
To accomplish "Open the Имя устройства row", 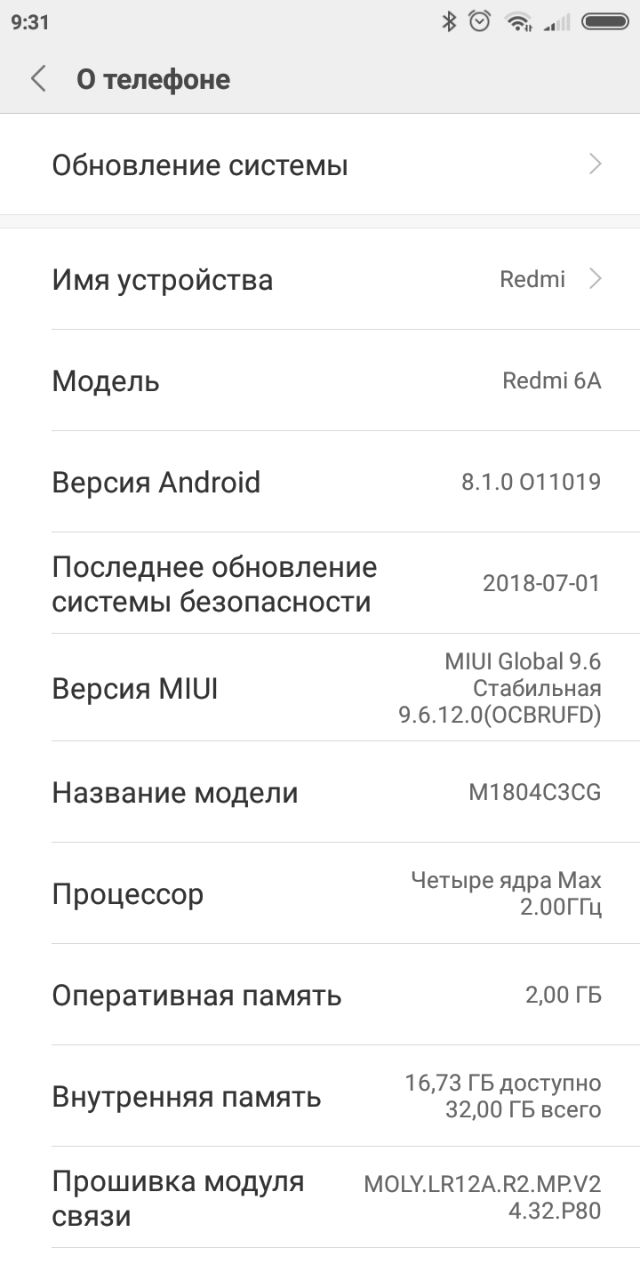I will [x=320, y=279].
